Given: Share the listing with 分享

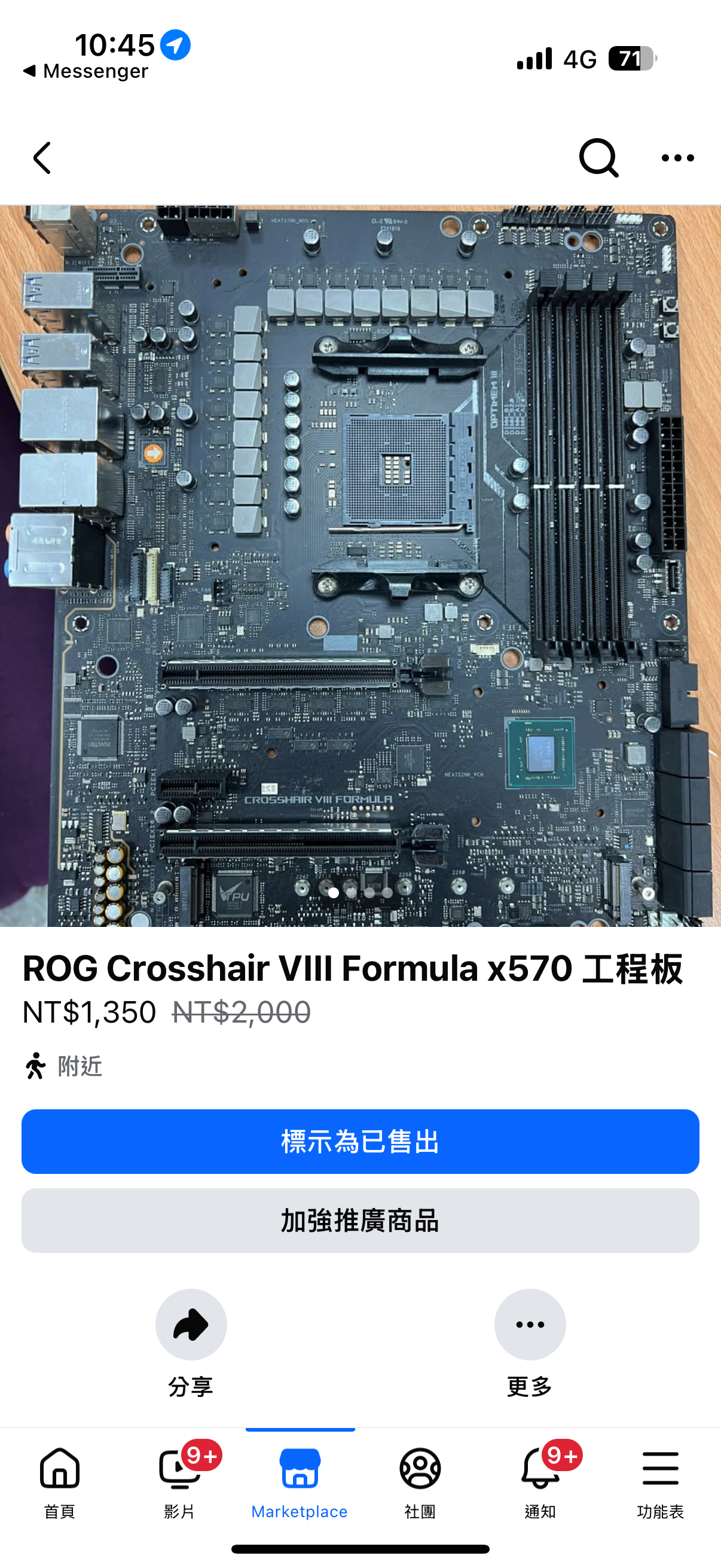Looking at the screenshot, I should (x=191, y=1325).
